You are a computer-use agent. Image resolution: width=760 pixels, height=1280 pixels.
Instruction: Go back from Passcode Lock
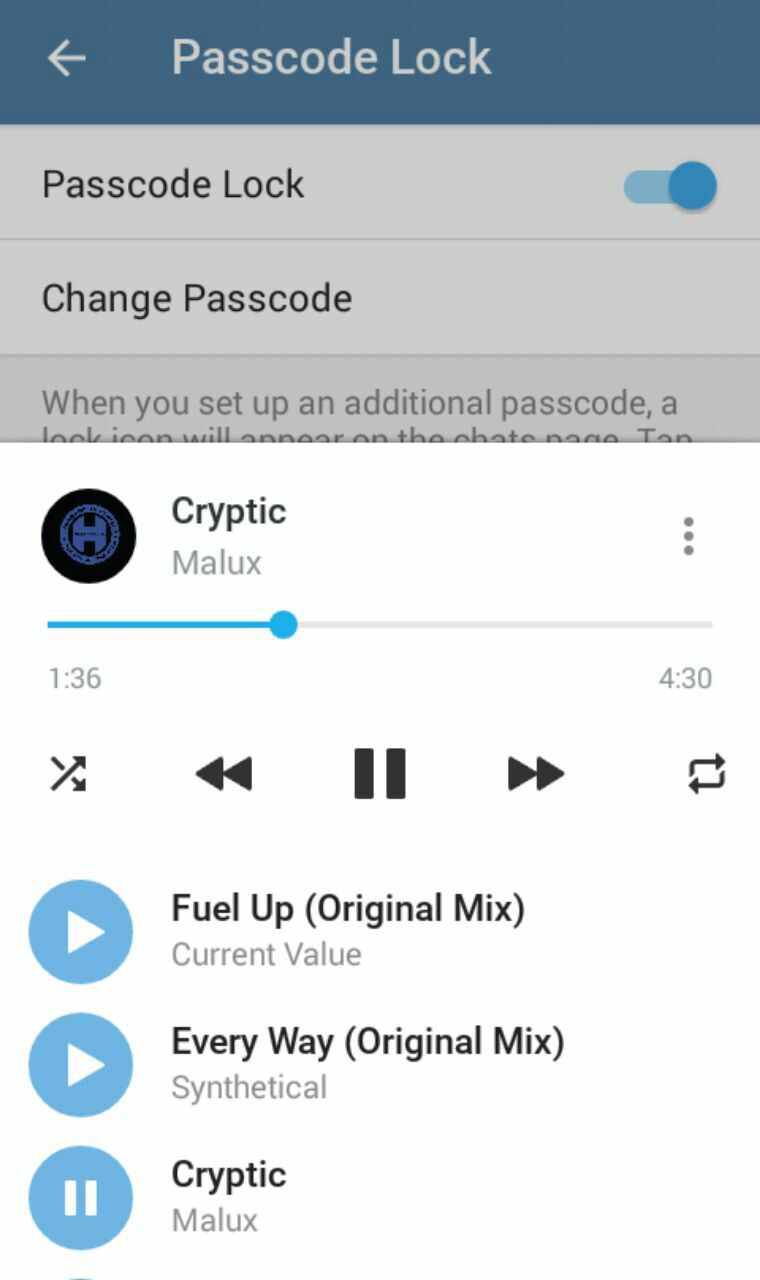[67, 59]
